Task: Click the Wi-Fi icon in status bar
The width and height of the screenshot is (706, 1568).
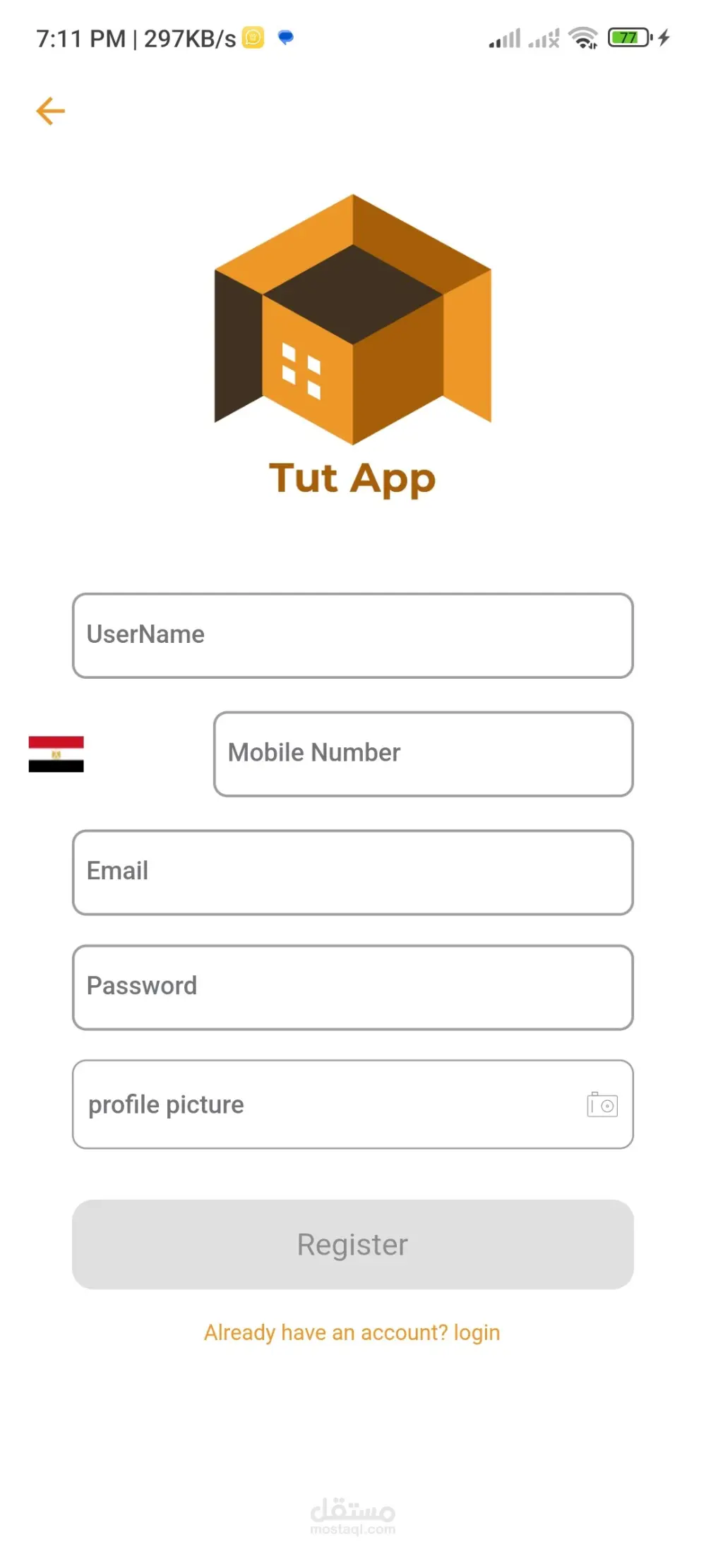Action: (x=582, y=37)
